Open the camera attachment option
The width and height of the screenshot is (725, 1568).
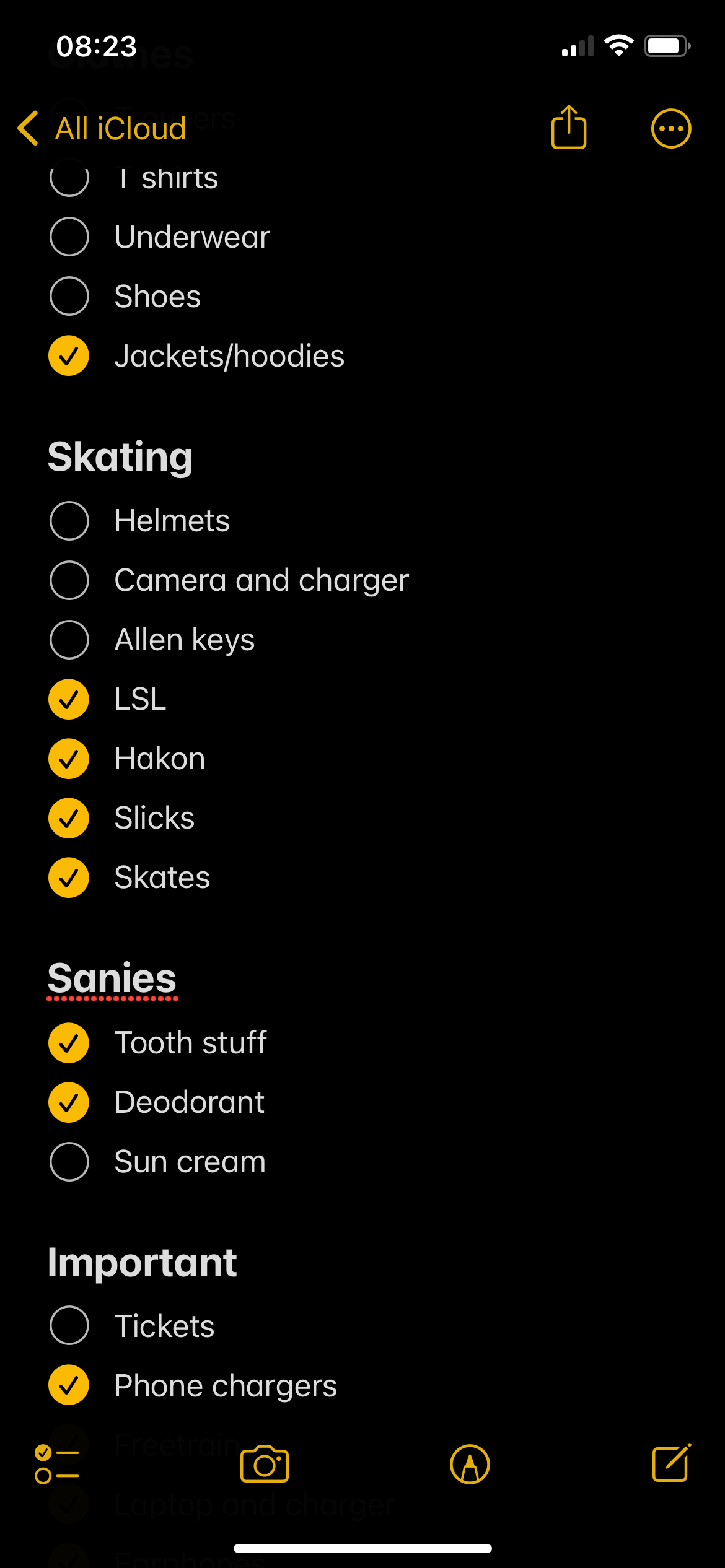tap(265, 1464)
